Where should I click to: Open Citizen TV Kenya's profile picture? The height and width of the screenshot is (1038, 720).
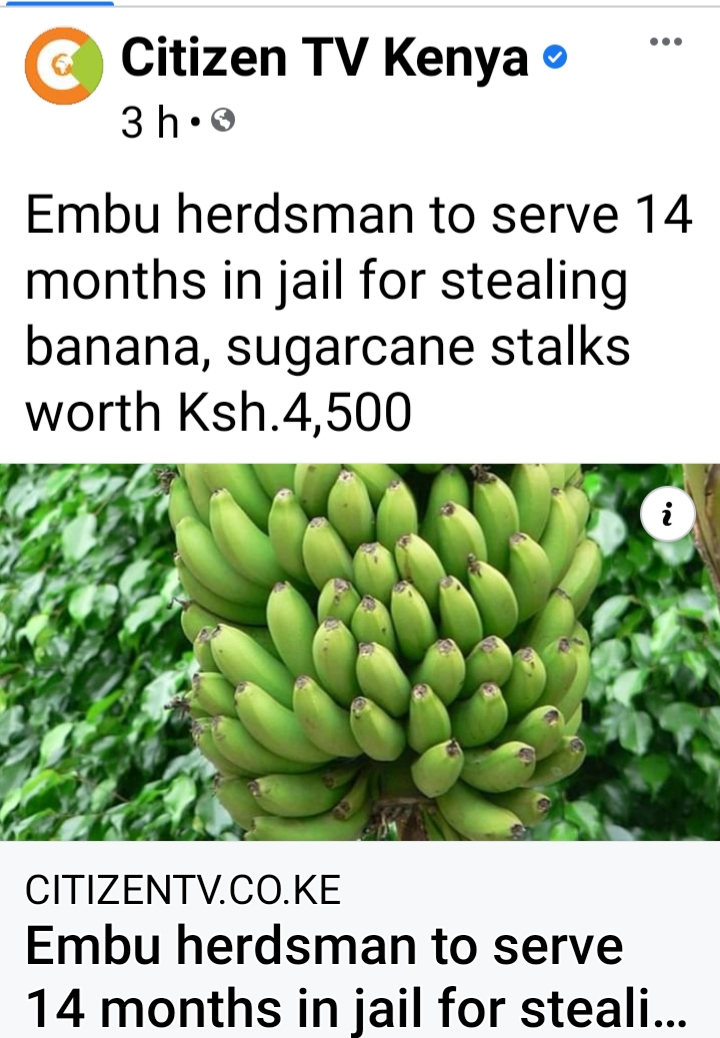coord(64,65)
